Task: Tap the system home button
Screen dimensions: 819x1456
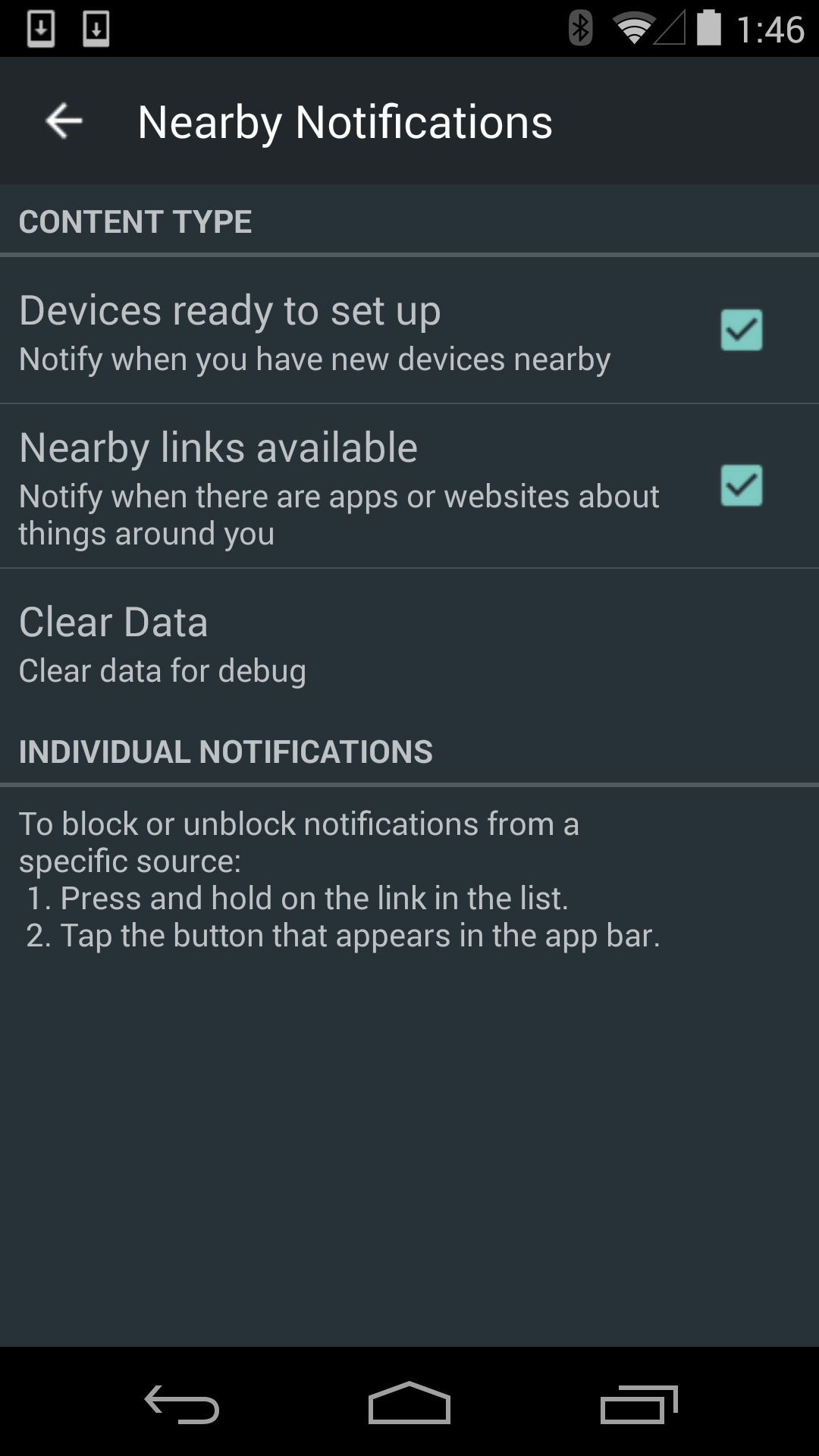Action: (409, 1403)
